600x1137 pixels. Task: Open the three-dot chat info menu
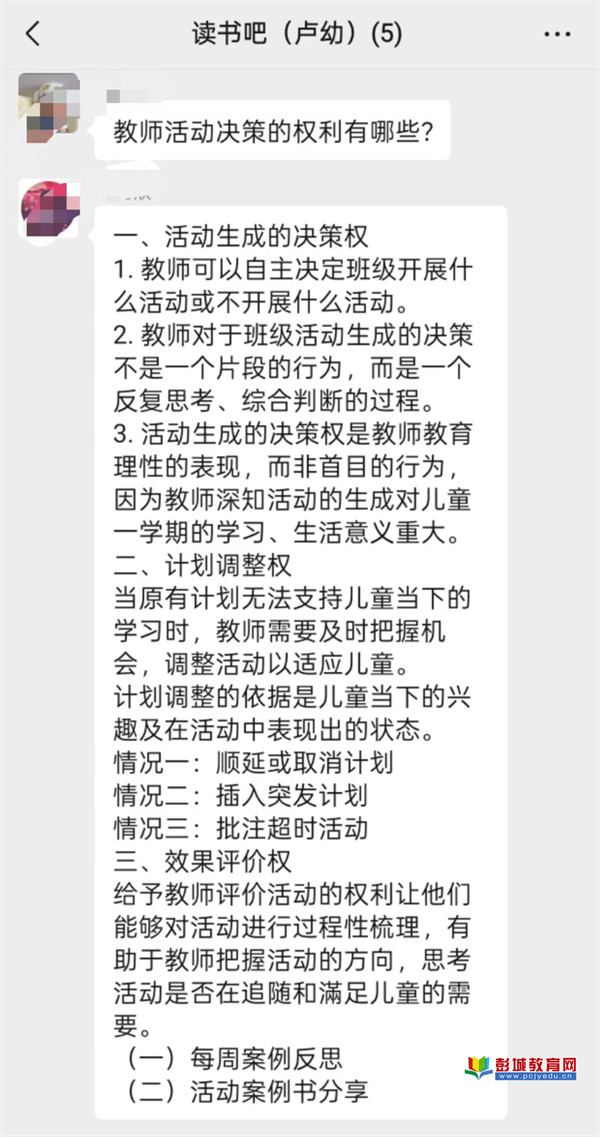coord(557,34)
